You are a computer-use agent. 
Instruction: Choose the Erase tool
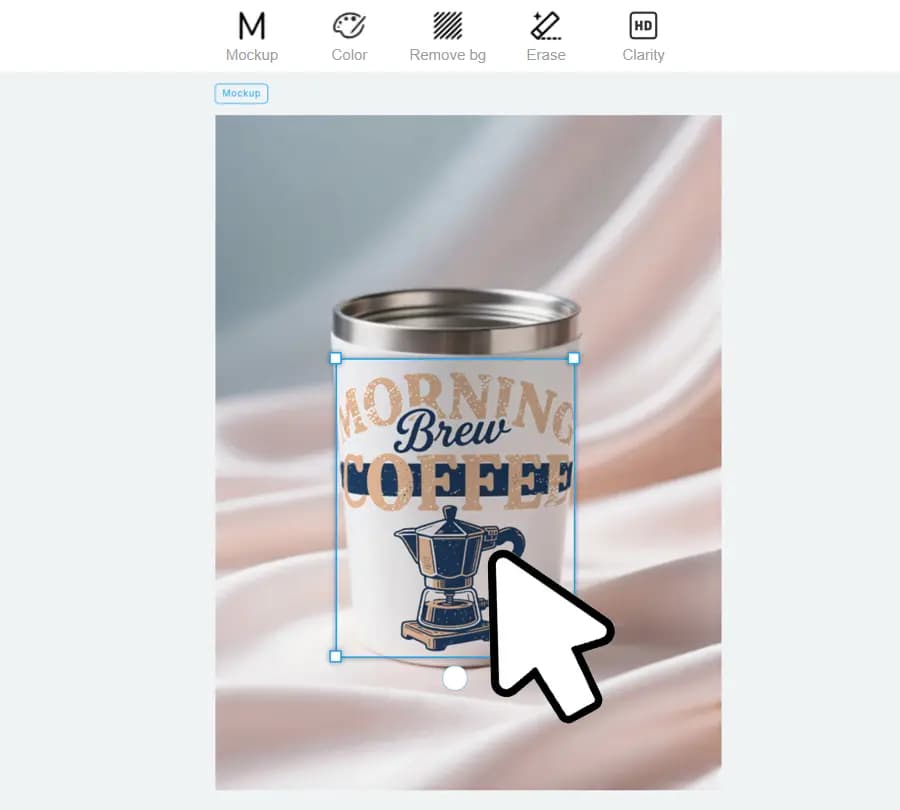[545, 37]
